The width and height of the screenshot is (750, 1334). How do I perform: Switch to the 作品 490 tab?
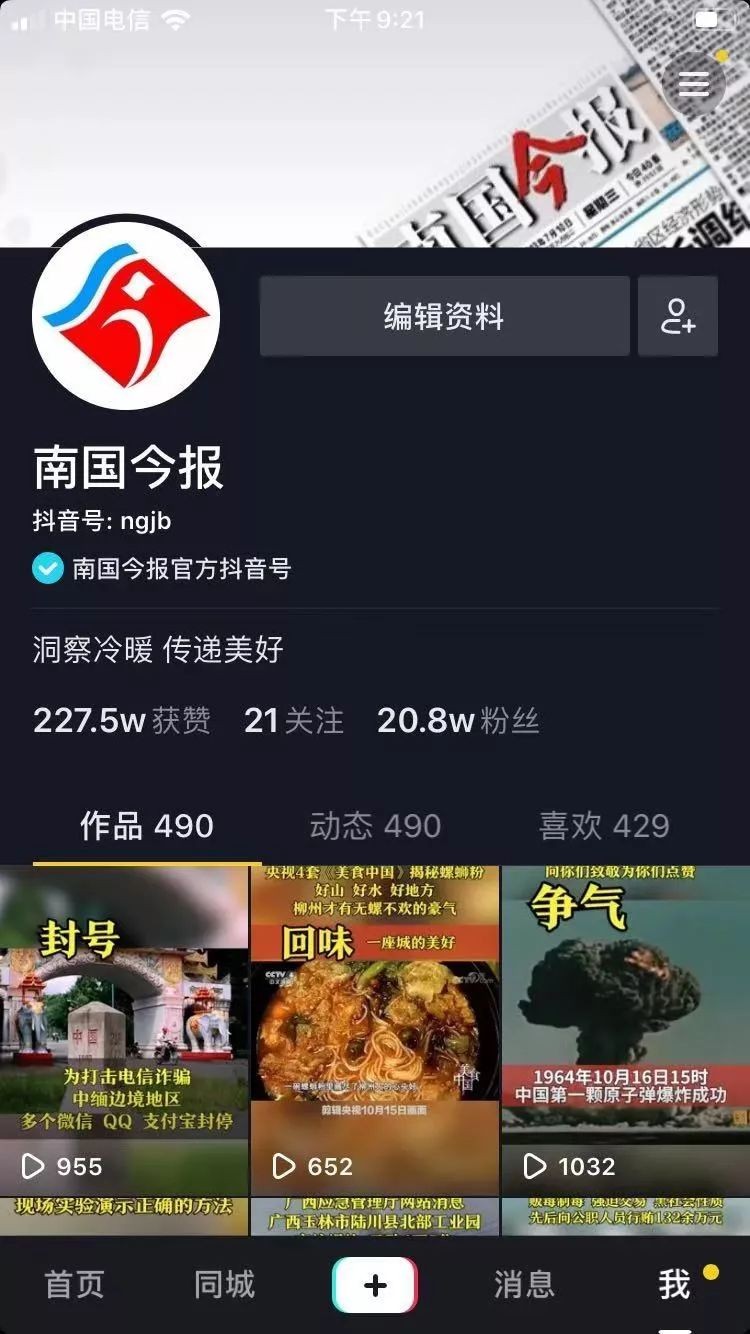[x=147, y=826]
